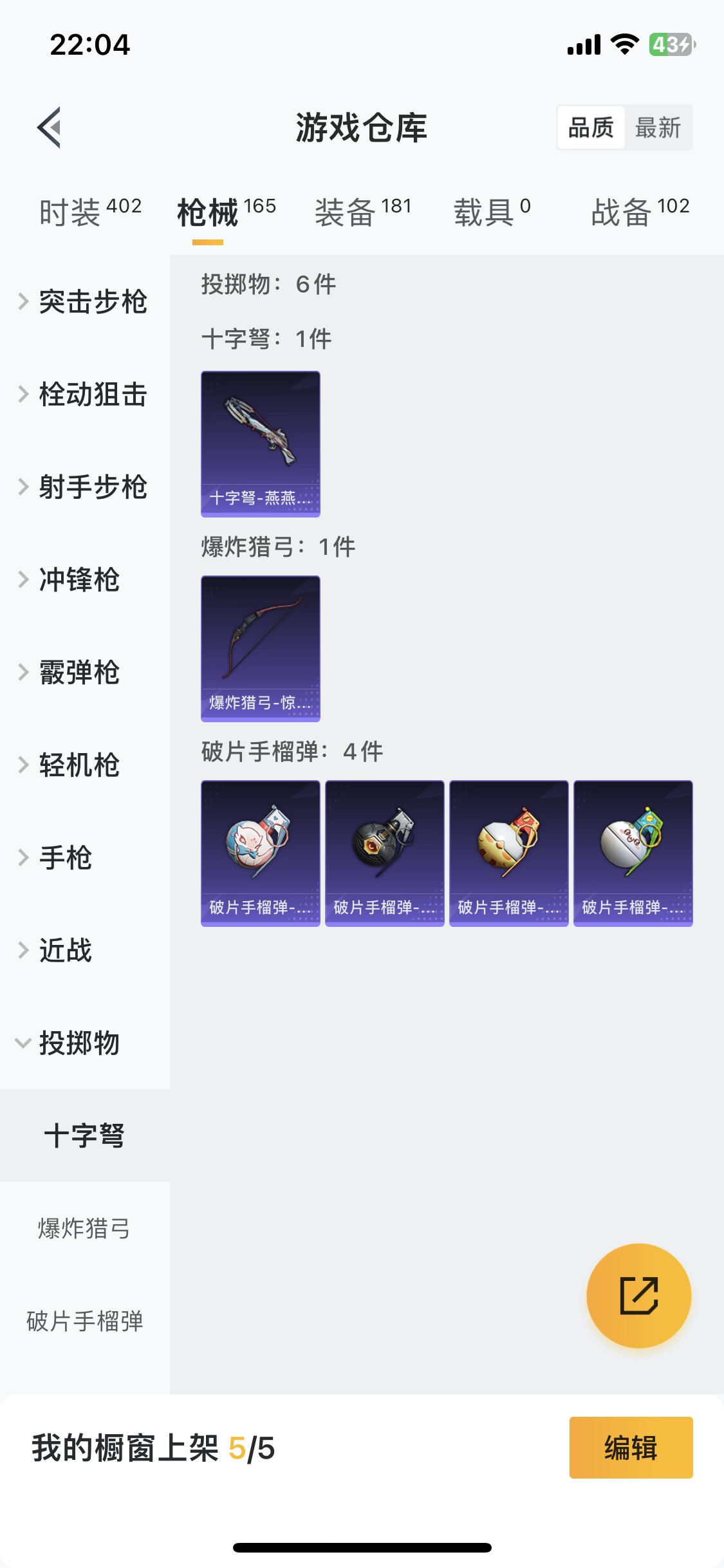Image resolution: width=724 pixels, height=1568 pixels.
Task: Tap the orange share floating button
Action: point(638,1295)
